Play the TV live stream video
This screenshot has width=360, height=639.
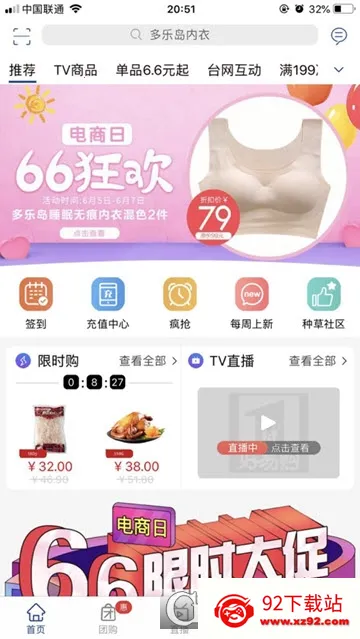(268, 432)
